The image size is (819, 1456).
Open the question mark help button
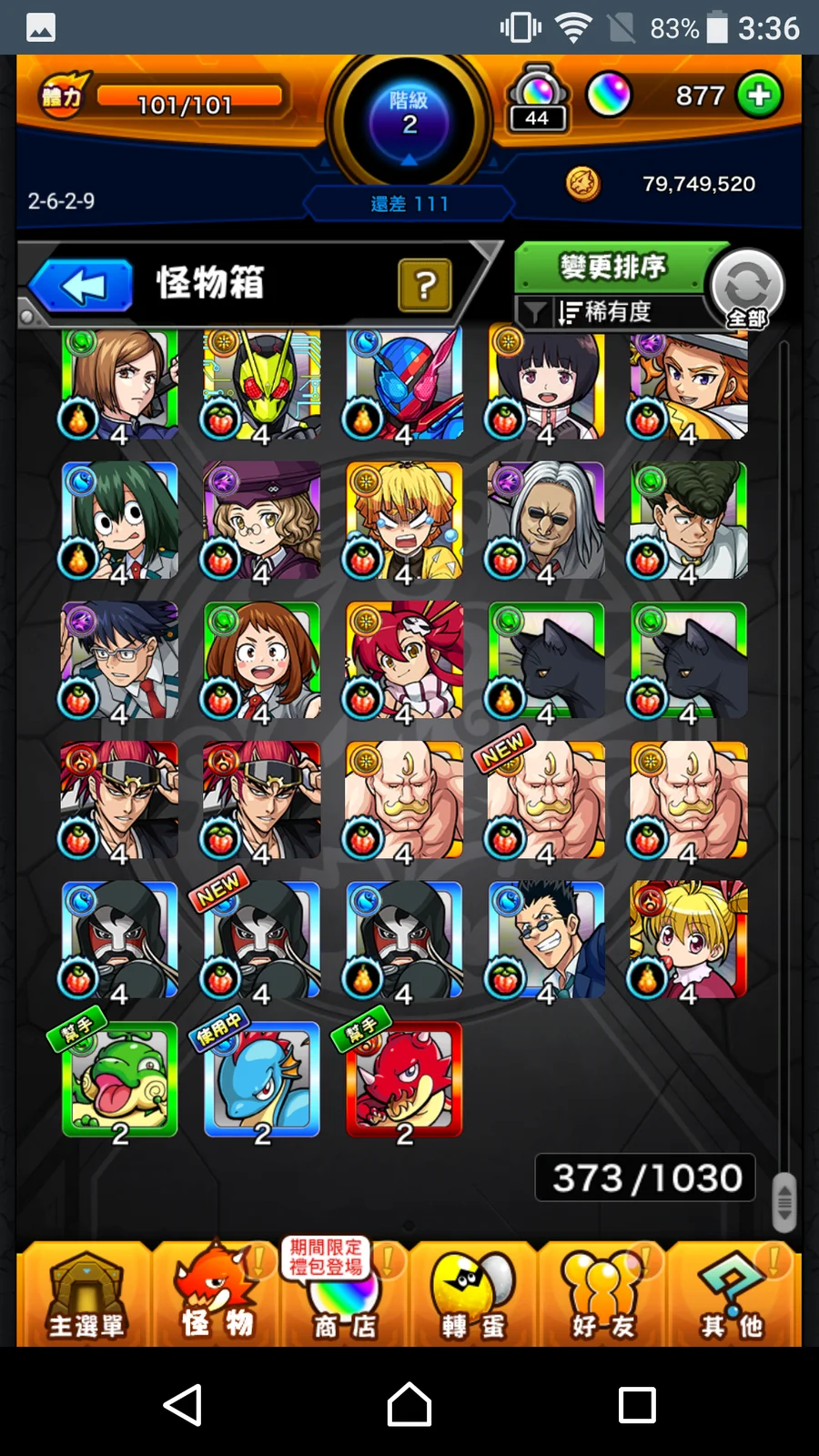click(x=424, y=285)
